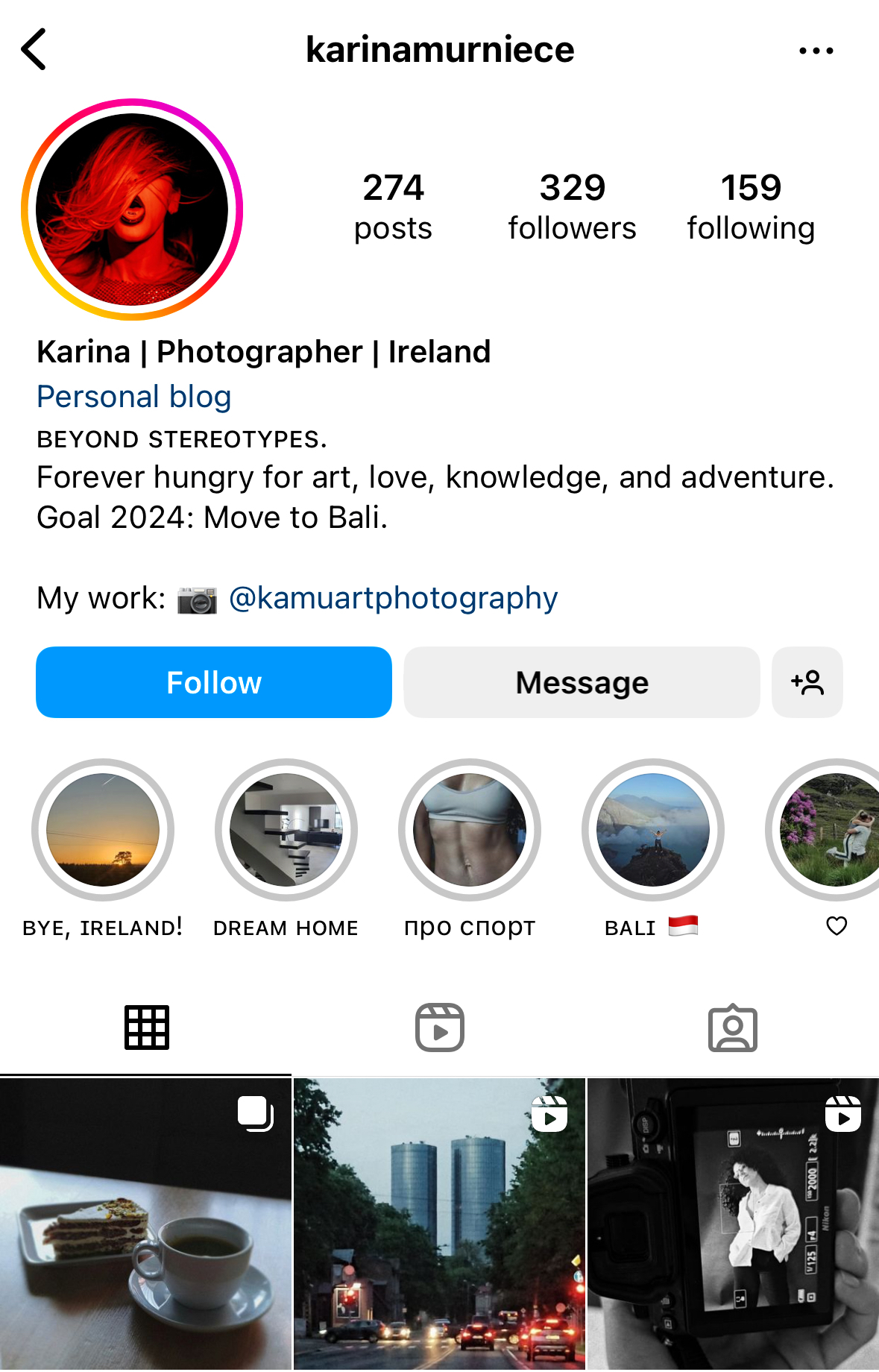
Task: View the profile picture story
Action: (132, 210)
